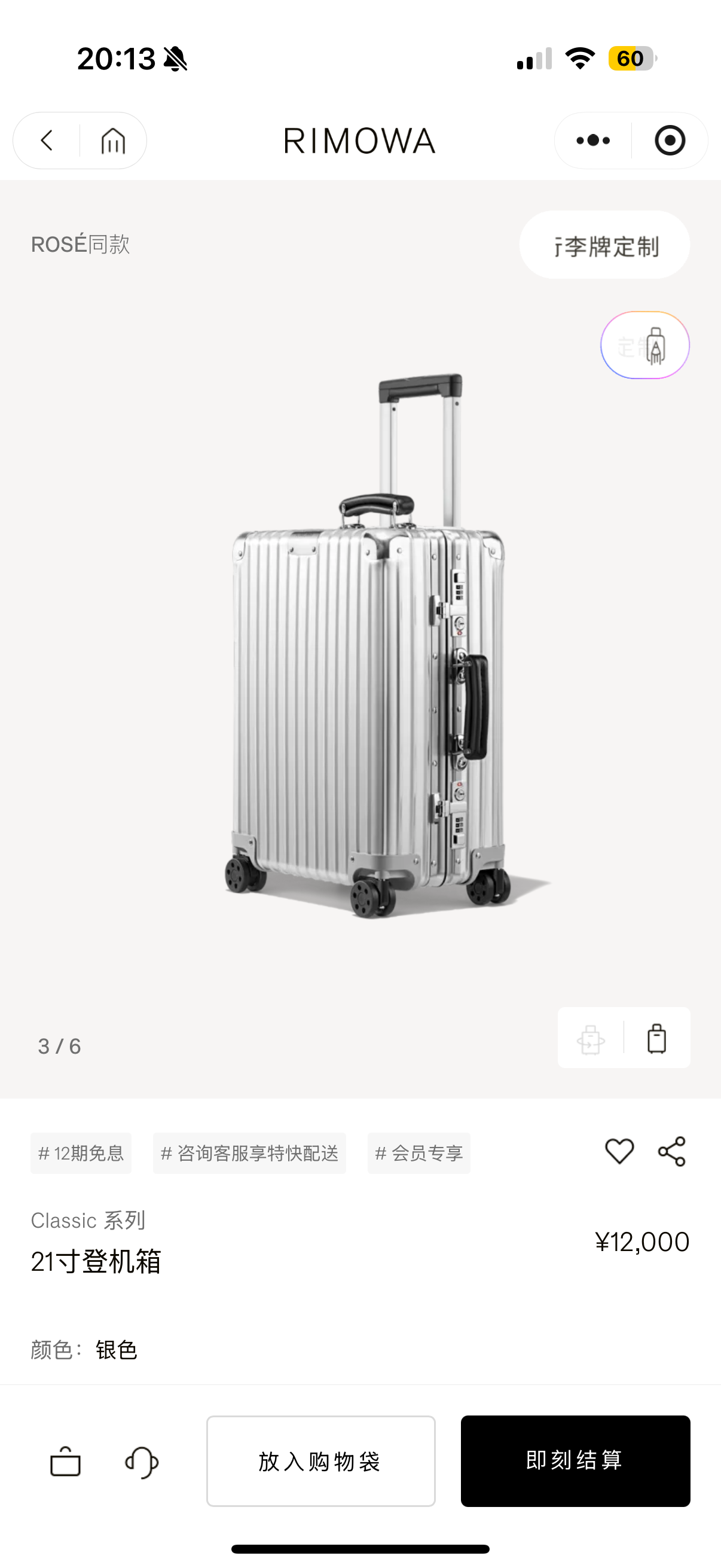Select the 咨询客服享特快配送 tag
Screen dimensions: 721x1568
(249, 1153)
